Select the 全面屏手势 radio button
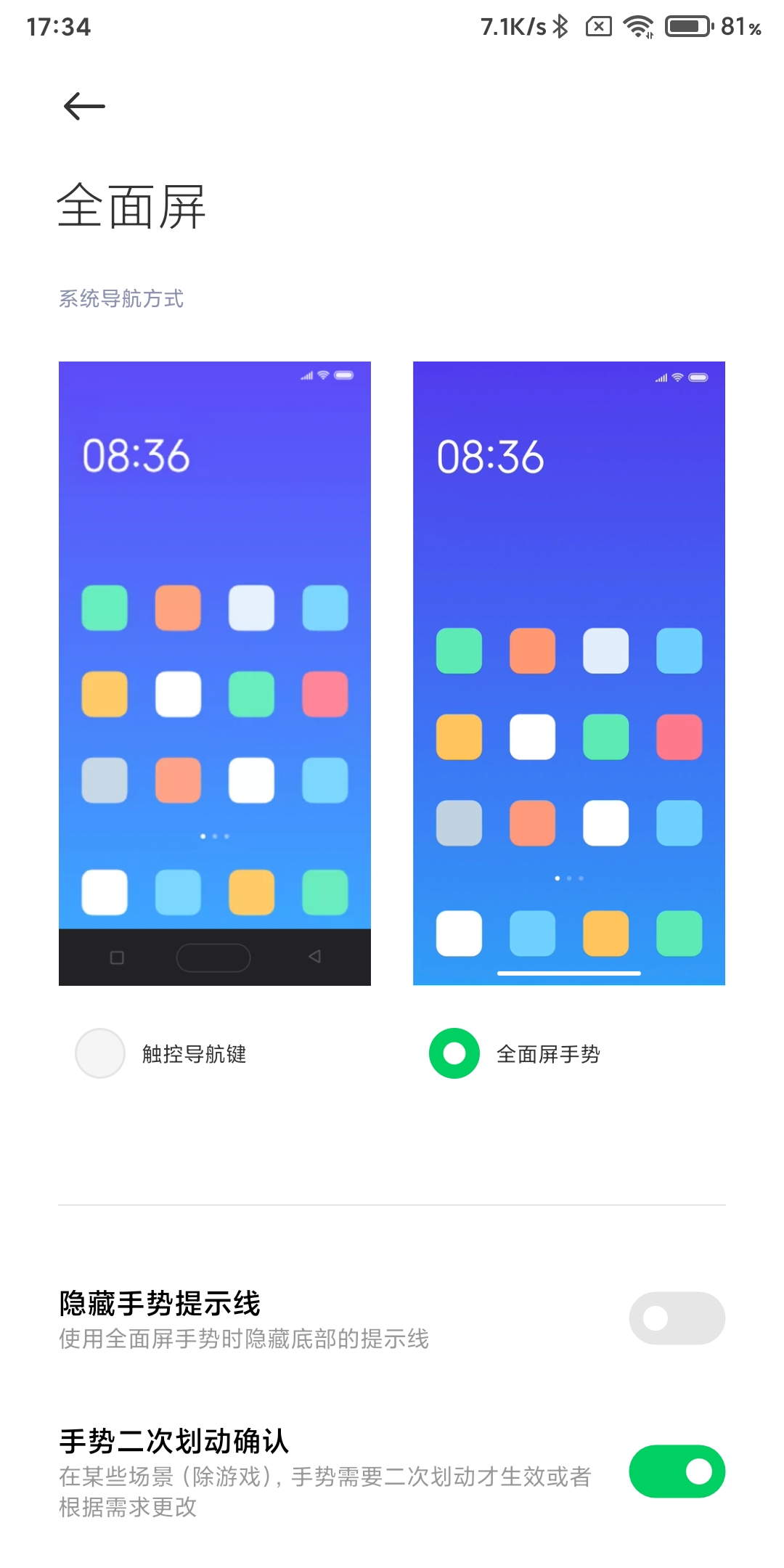Image resolution: width=784 pixels, height=1568 pixels. pos(454,1053)
